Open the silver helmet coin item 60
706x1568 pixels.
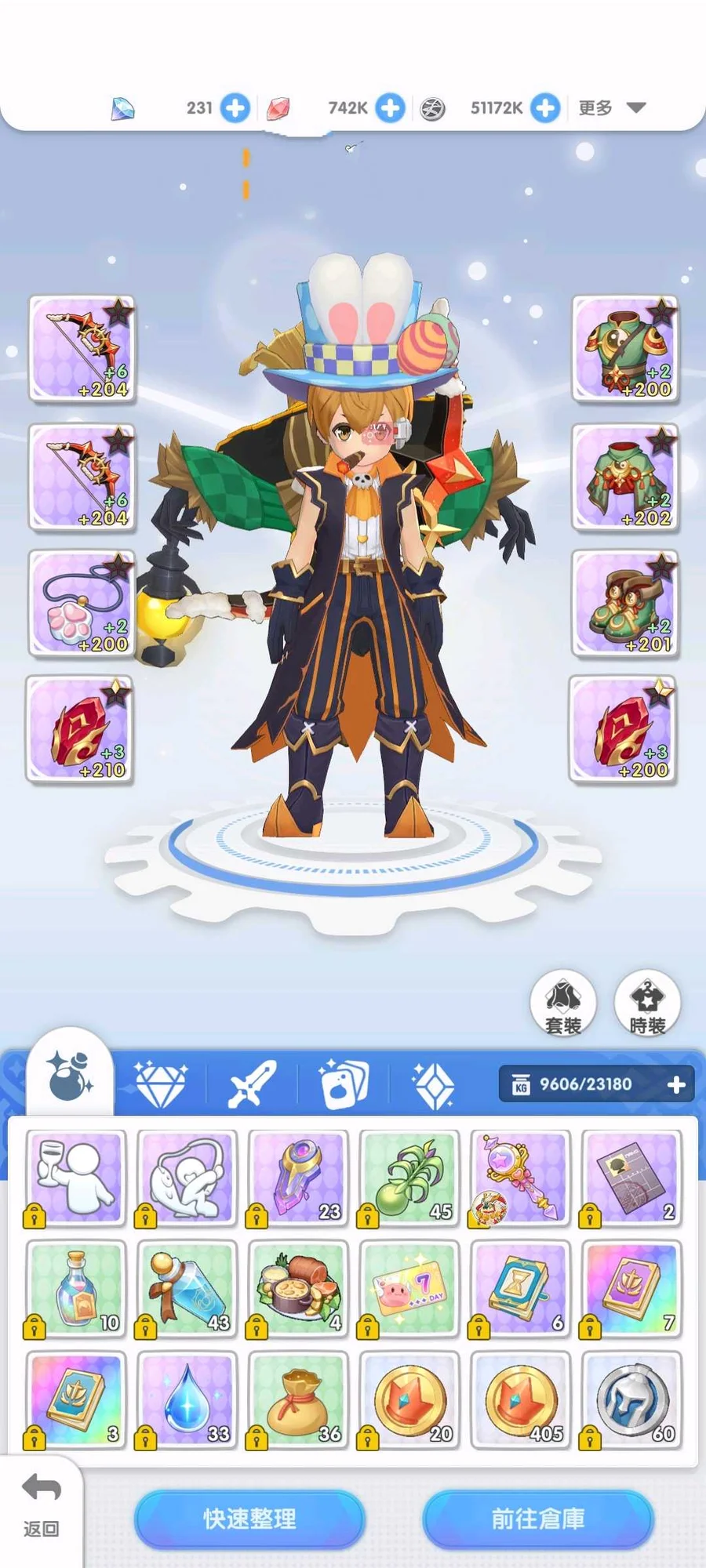click(x=631, y=1399)
